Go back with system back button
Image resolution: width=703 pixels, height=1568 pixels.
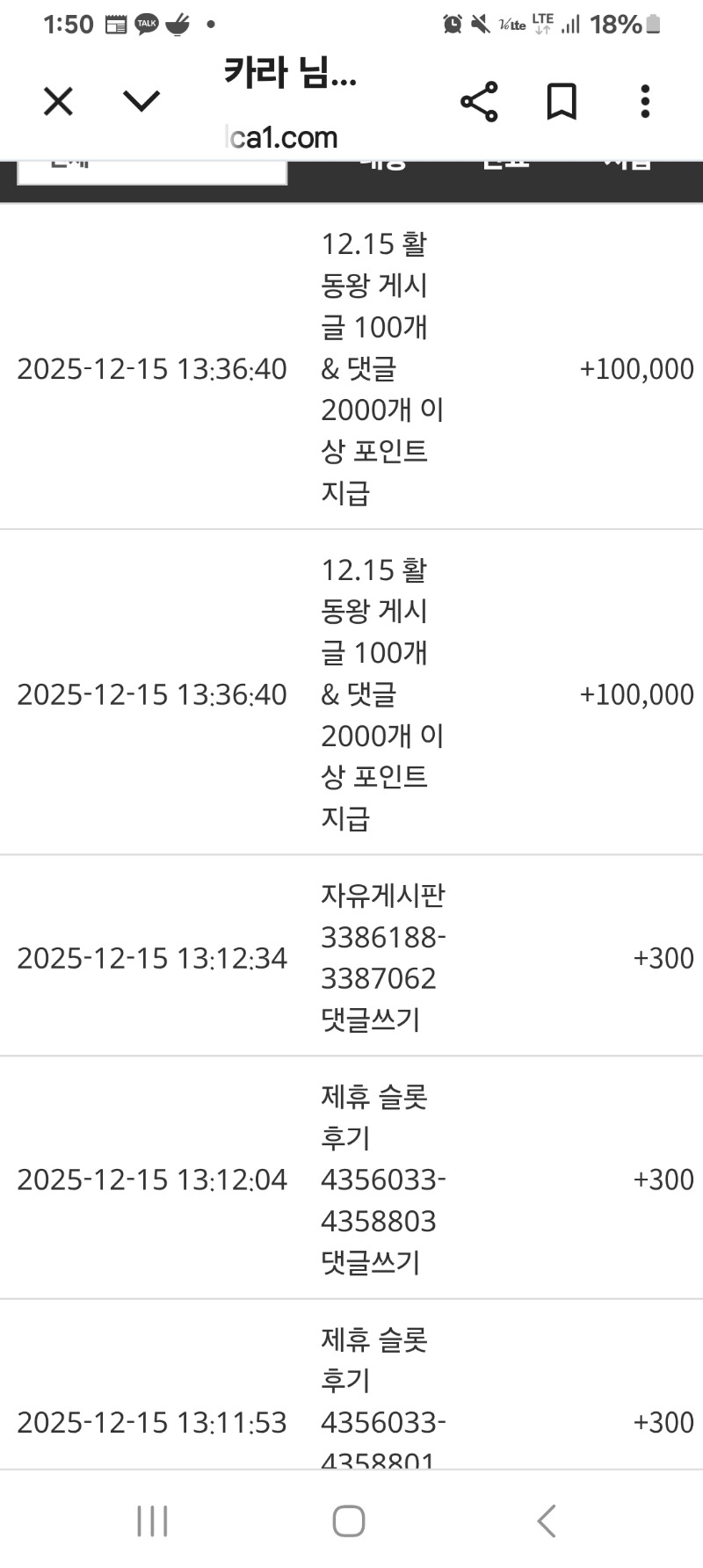(547, 1521)
